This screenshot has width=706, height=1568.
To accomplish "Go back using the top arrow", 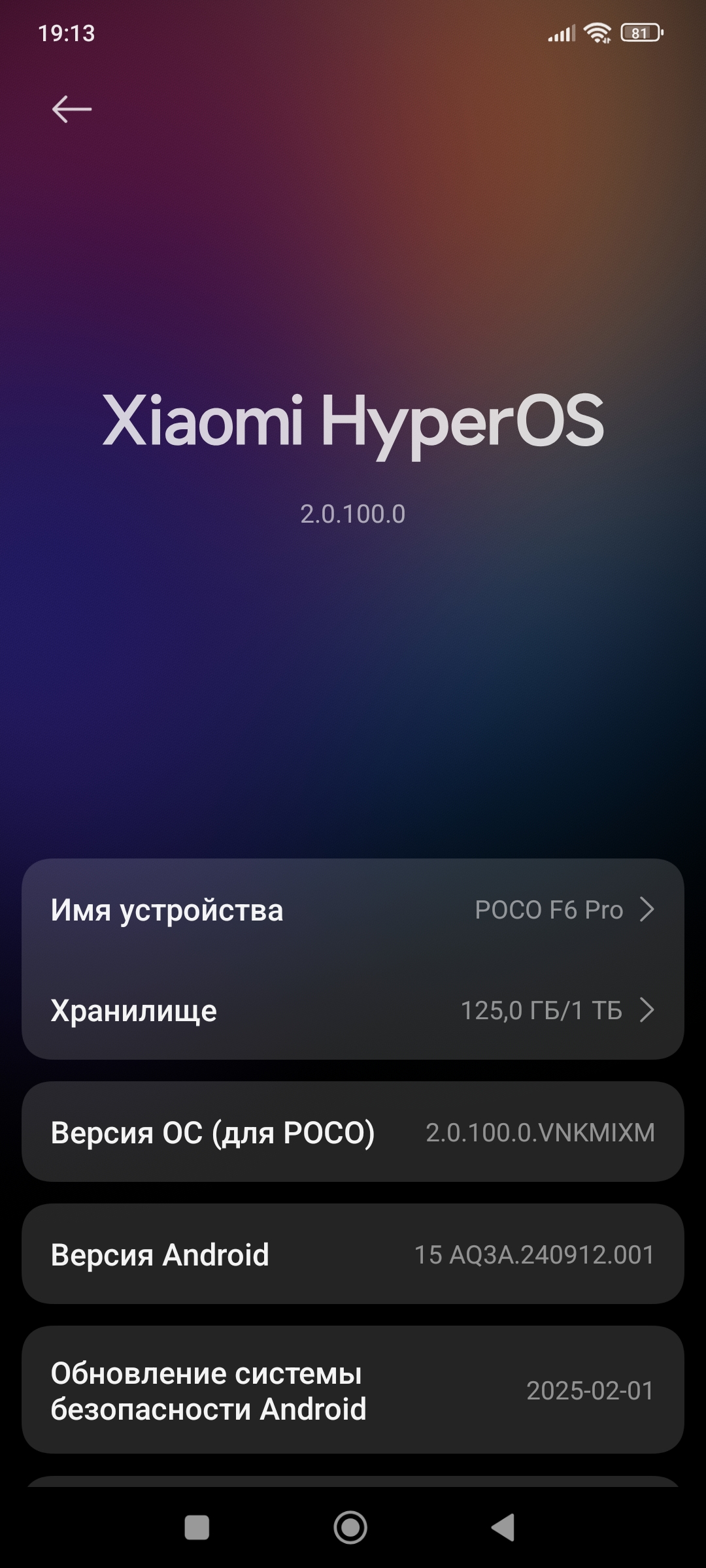I will [x=72, y=109].
